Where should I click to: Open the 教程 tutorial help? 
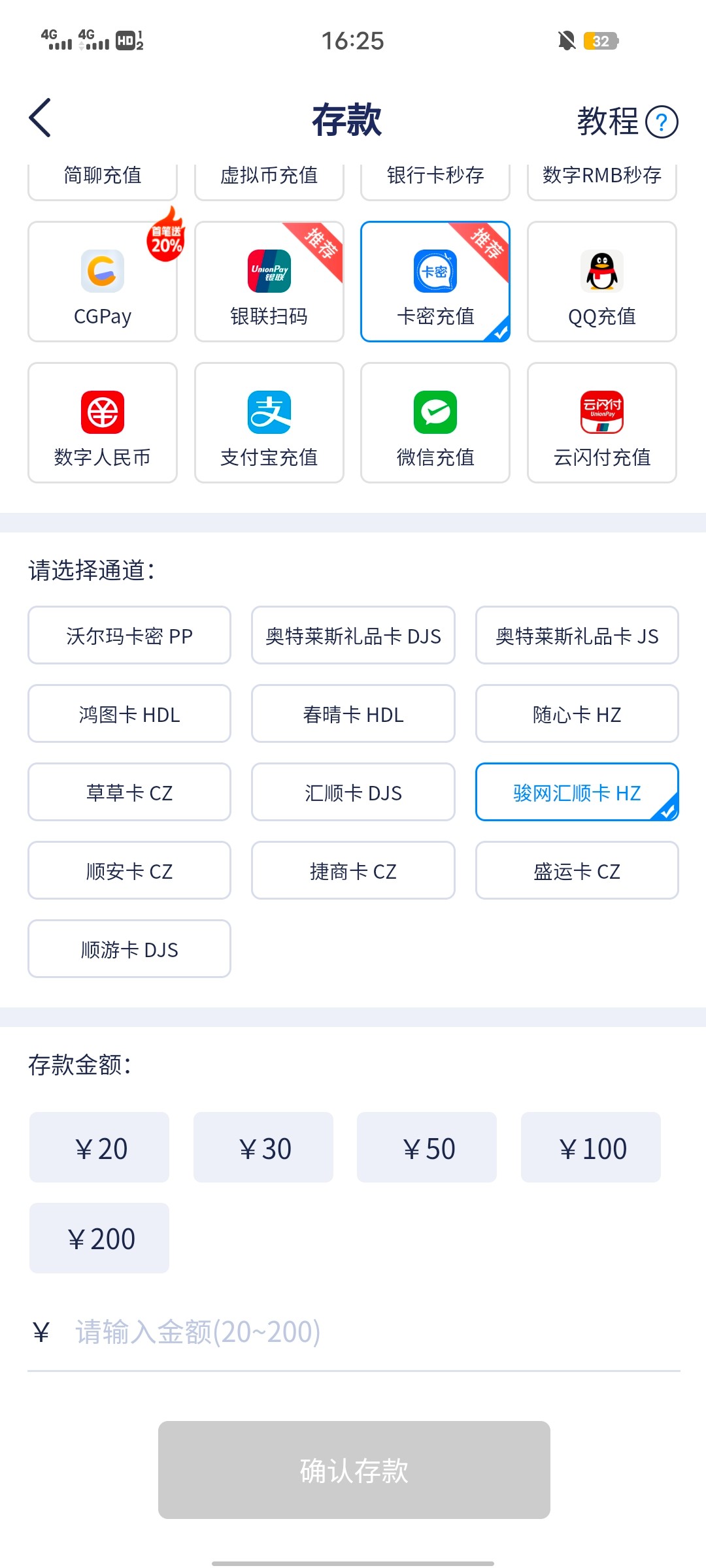coord(627,122)
